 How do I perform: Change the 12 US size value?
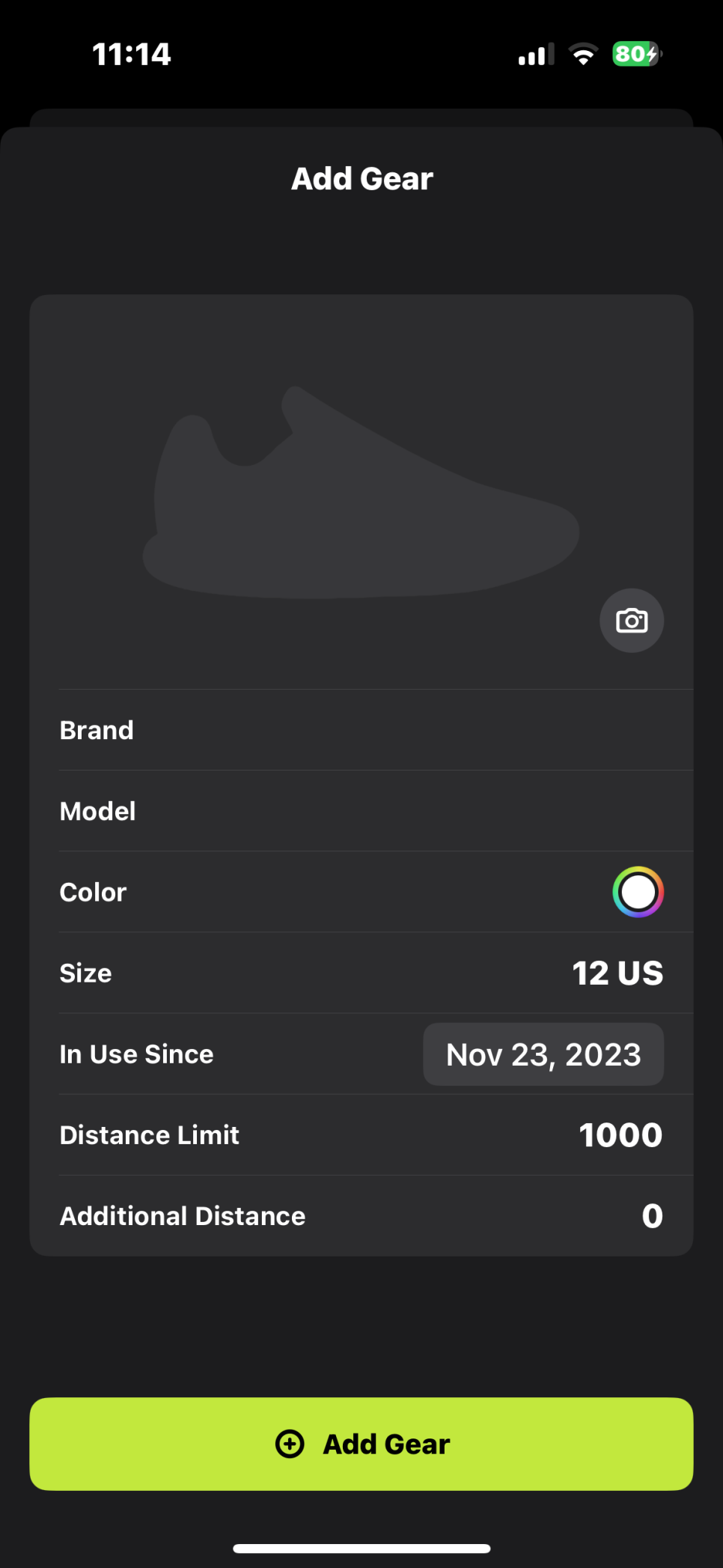pos(617,973)
